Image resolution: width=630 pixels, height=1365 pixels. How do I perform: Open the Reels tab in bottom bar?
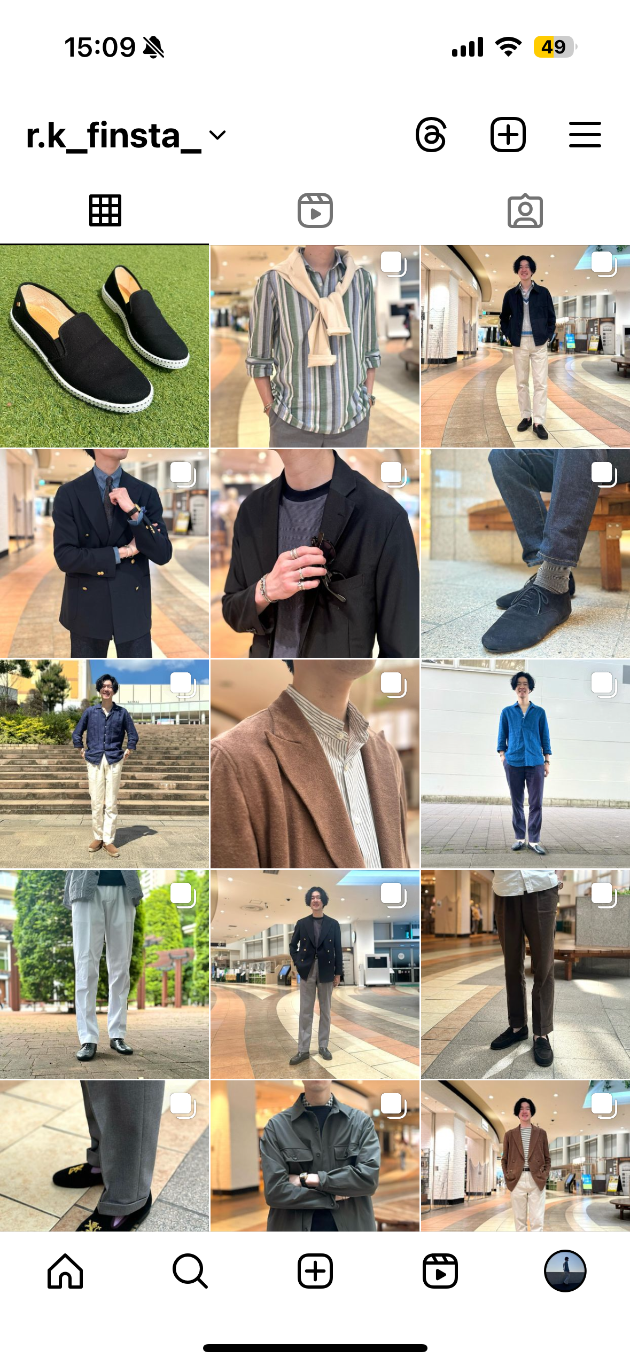pos(440,1271)
